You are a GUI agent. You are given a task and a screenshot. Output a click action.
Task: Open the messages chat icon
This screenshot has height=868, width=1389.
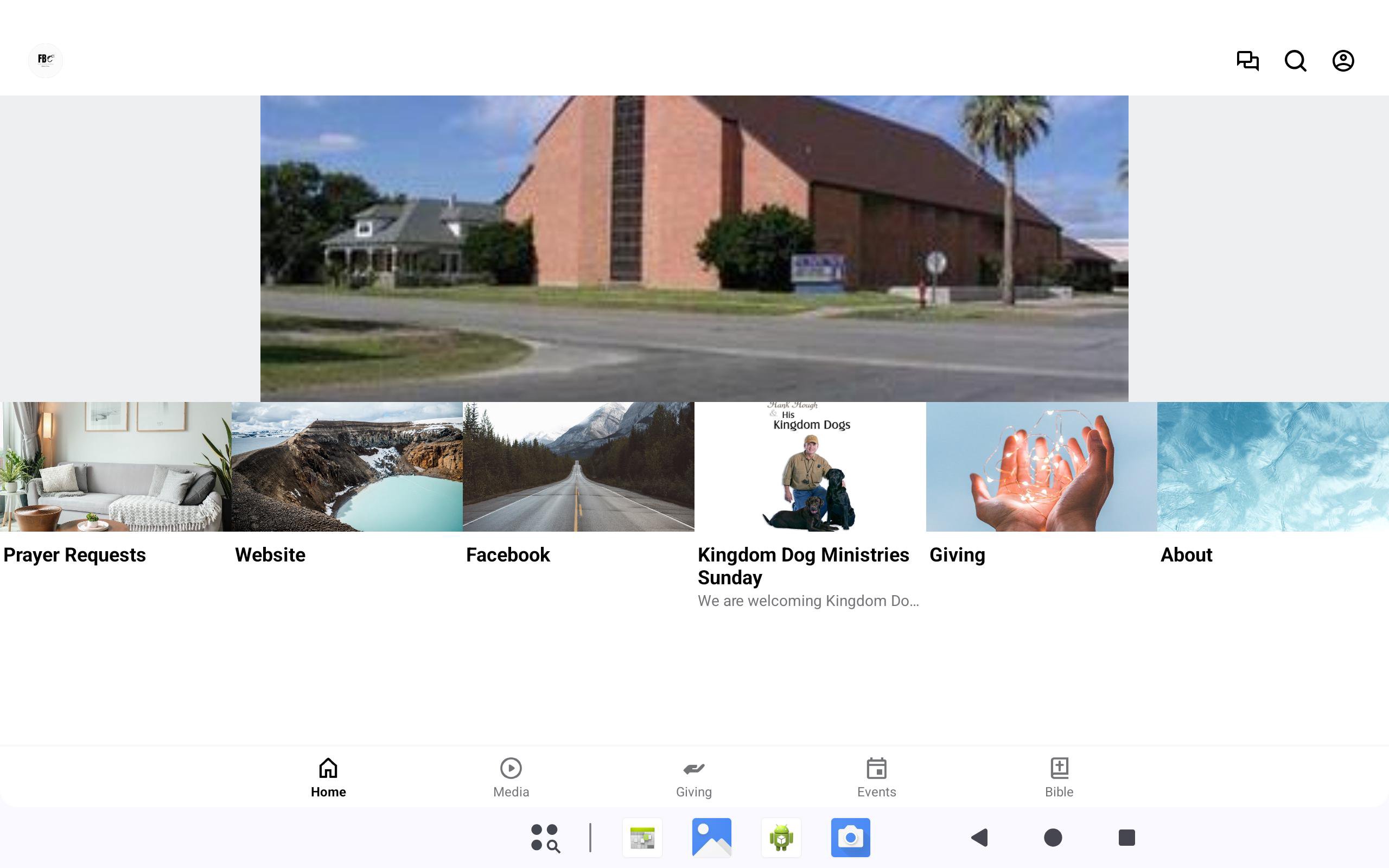click(1247, 60)
